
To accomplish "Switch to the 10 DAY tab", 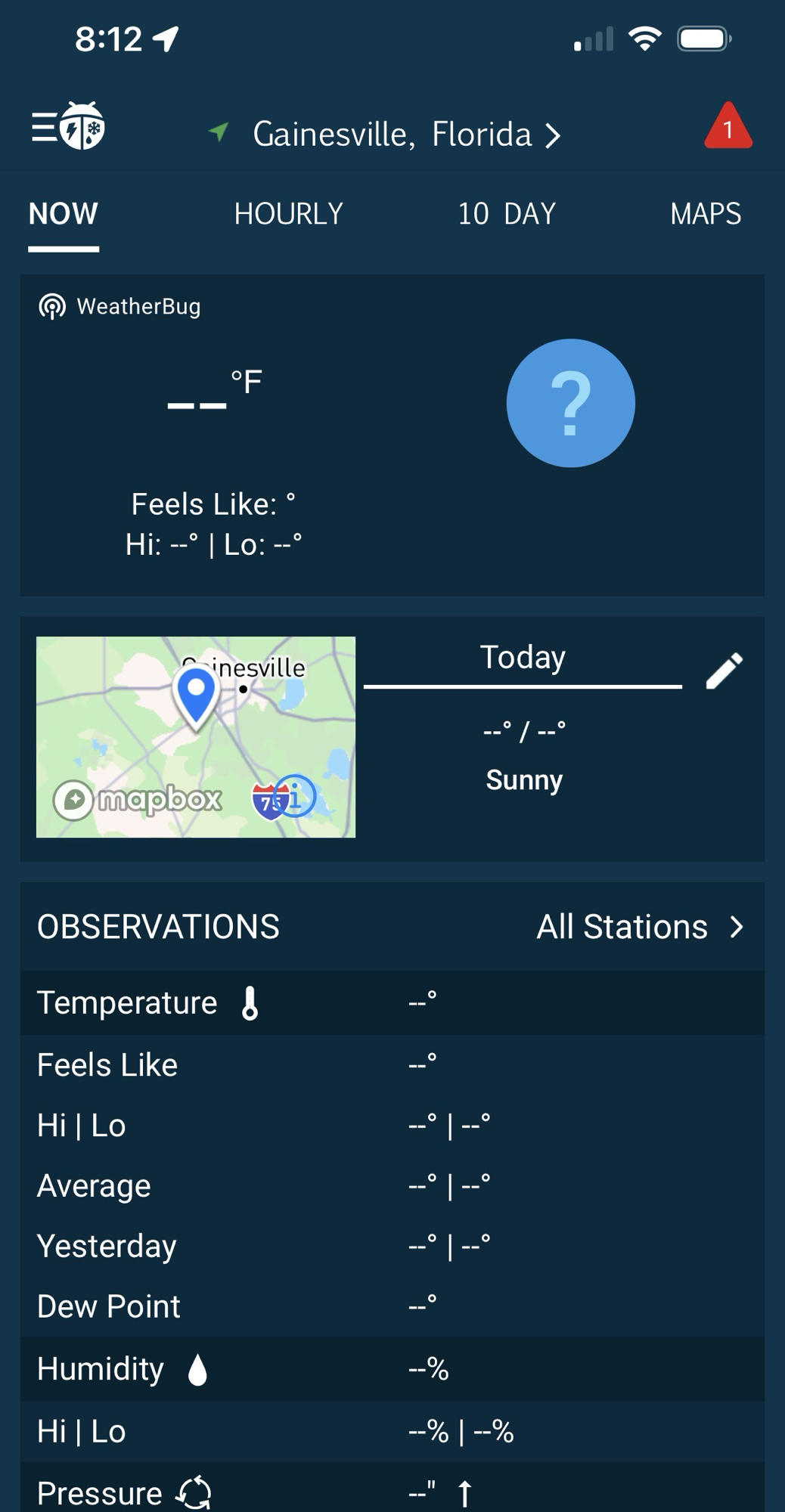I will pos(507,214).
